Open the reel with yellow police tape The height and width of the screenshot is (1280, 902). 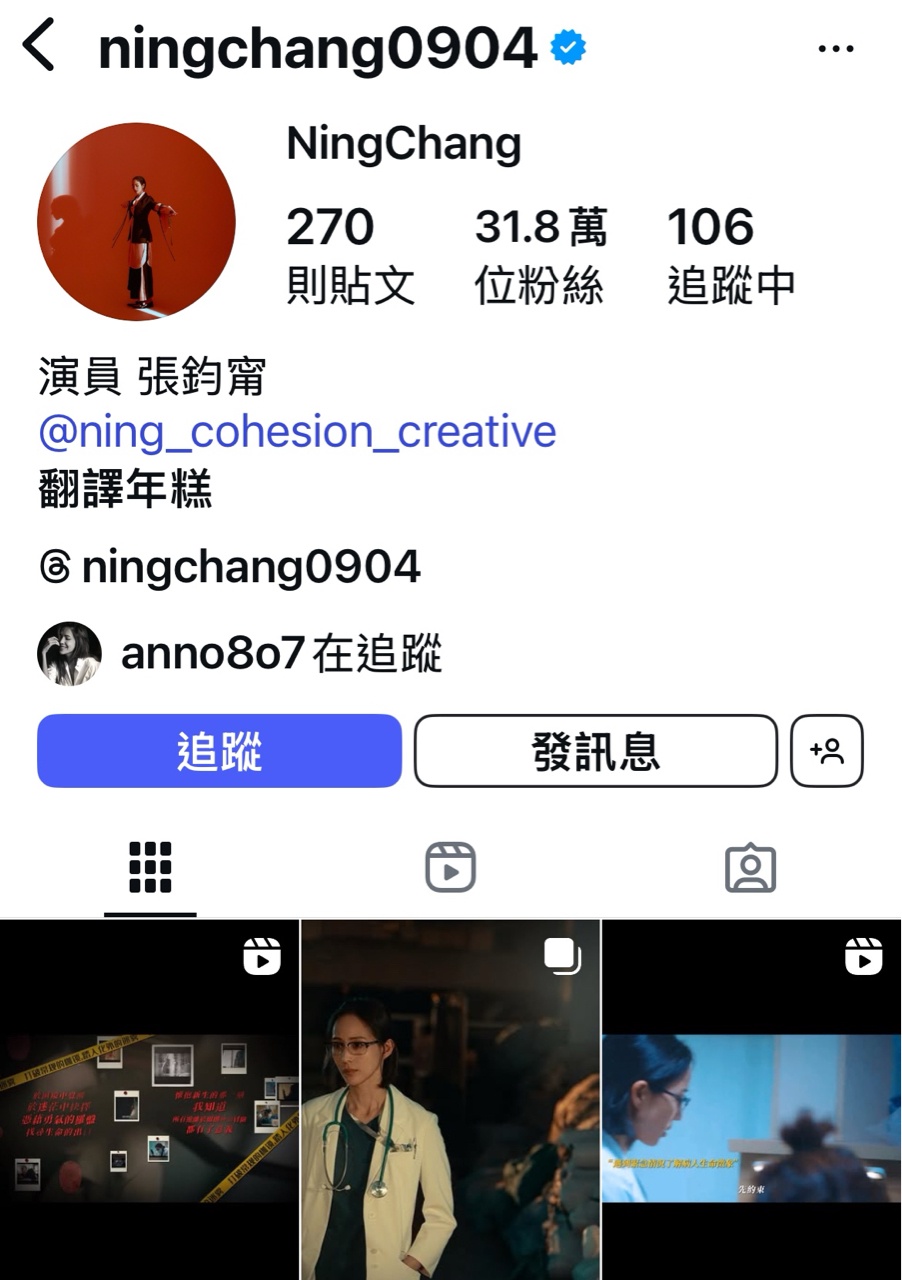coord(149,1100)
